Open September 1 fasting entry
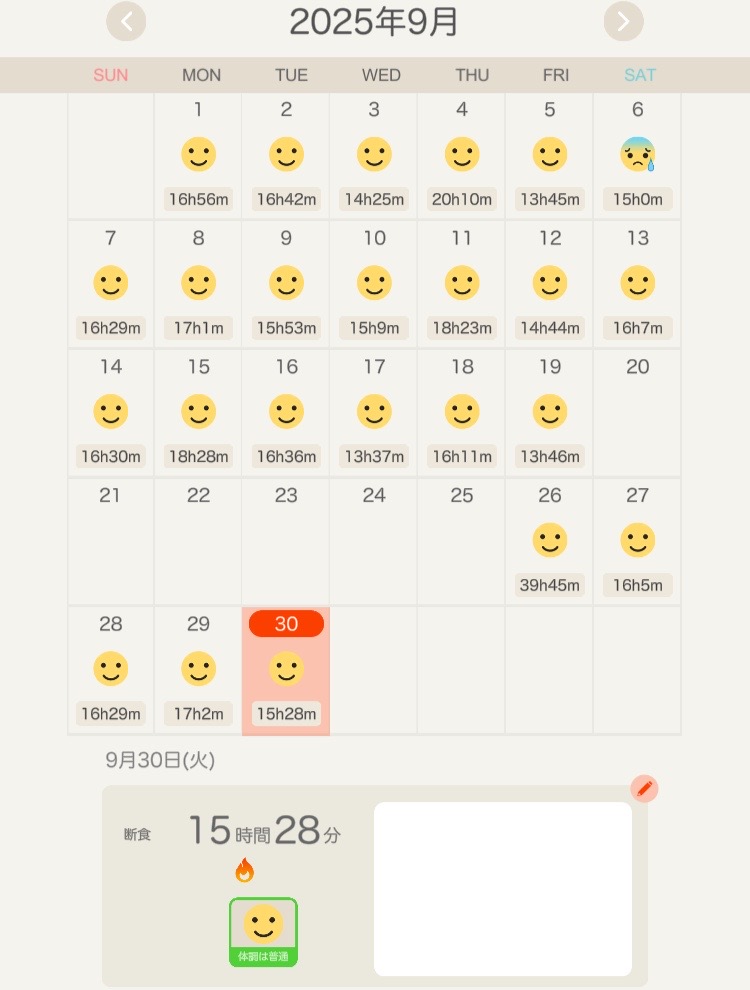The height and width of the screenshot is (990, 750). pyautogui.click(x=198, y=155)
